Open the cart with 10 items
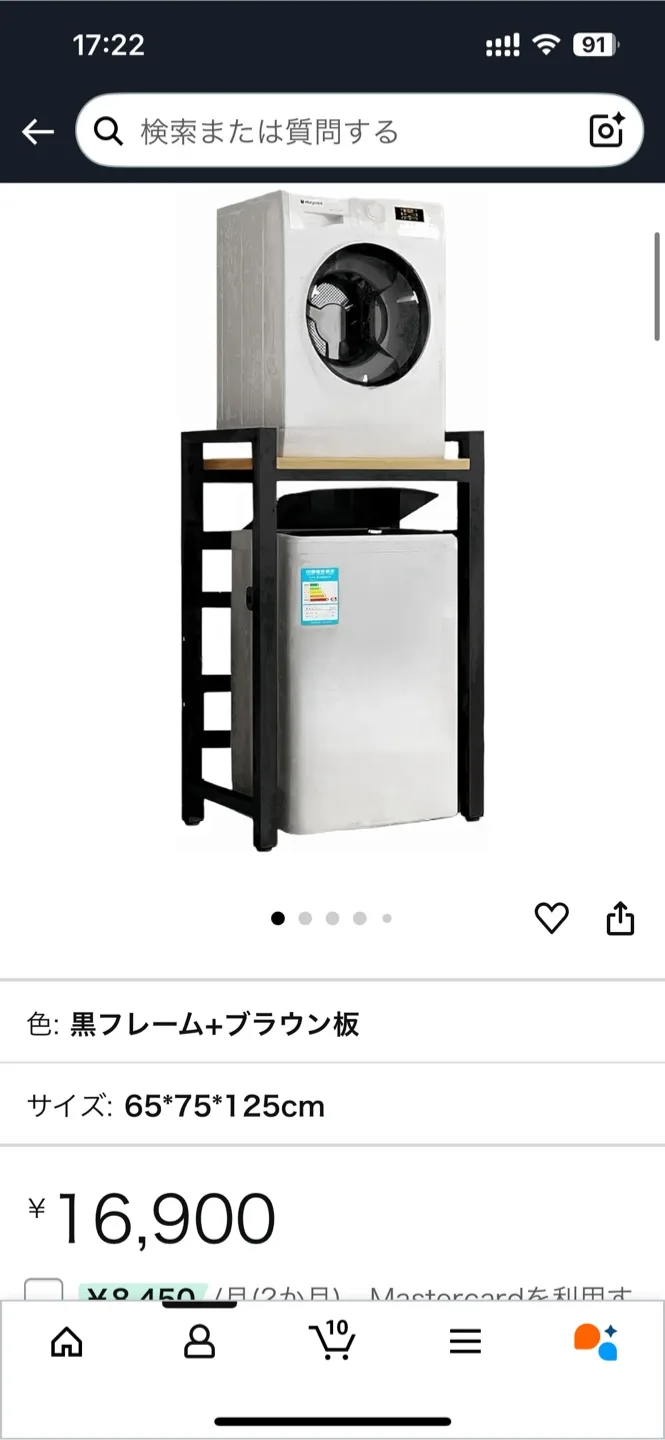The image size is (665, 1440). tap(332, 1341)
